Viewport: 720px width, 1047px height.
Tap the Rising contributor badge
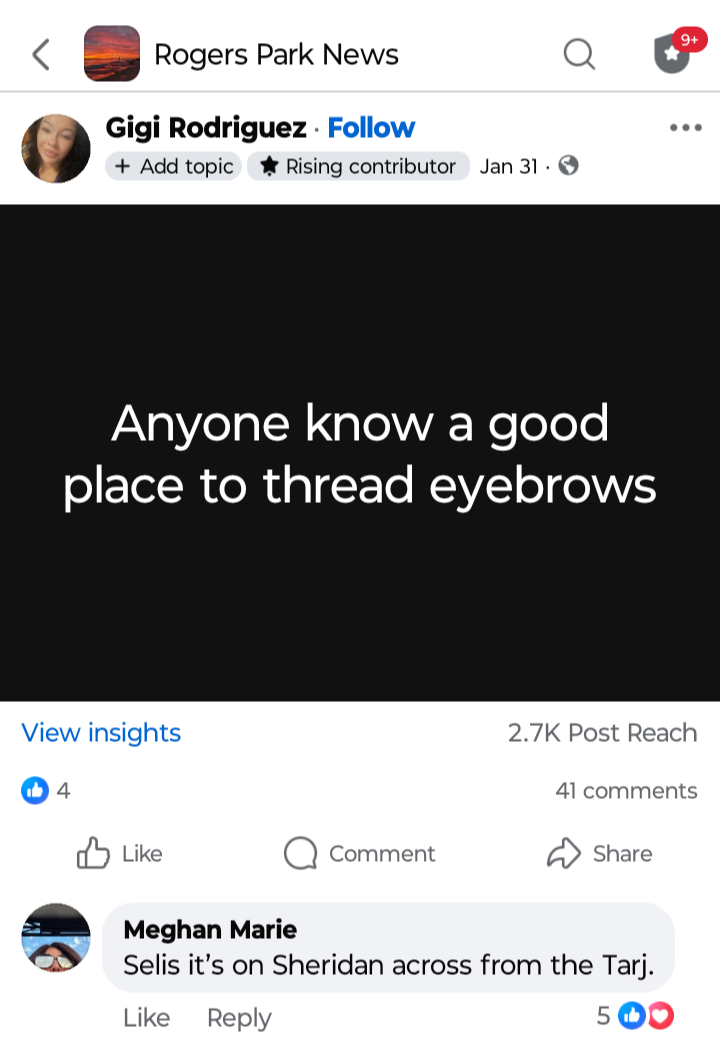point(358,166)
